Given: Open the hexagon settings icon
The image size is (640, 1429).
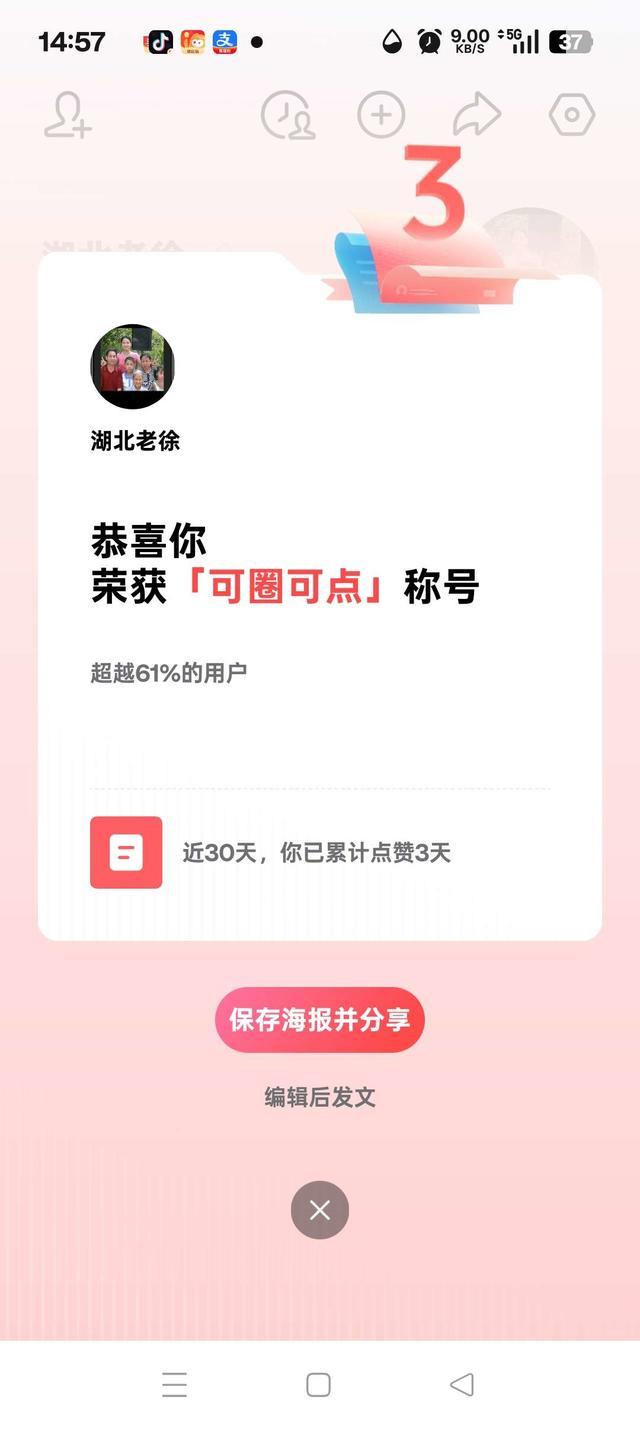Looking at the screenshot, I should (572, 115).
